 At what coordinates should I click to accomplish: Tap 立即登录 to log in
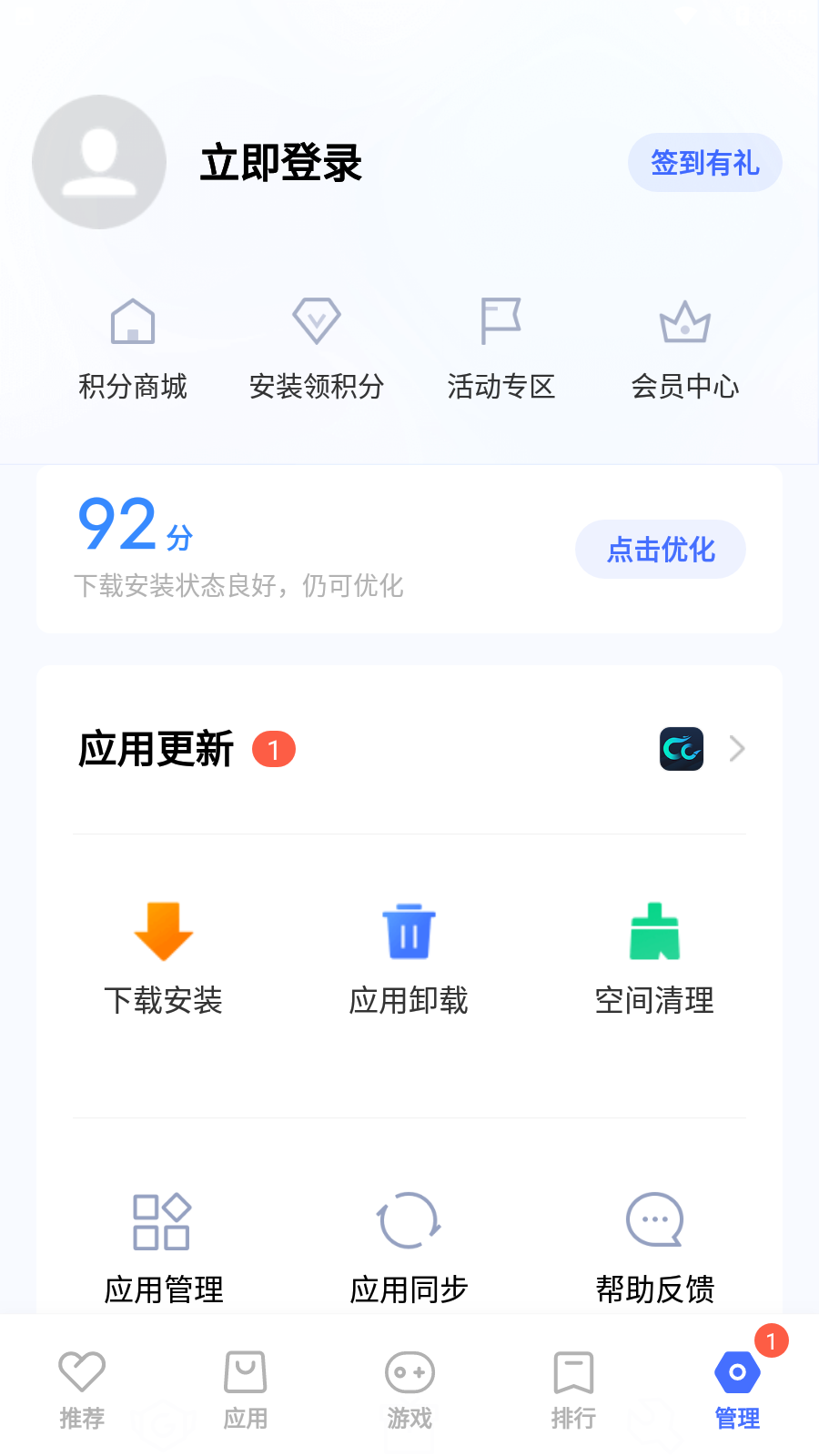click(x=279, y=164)
